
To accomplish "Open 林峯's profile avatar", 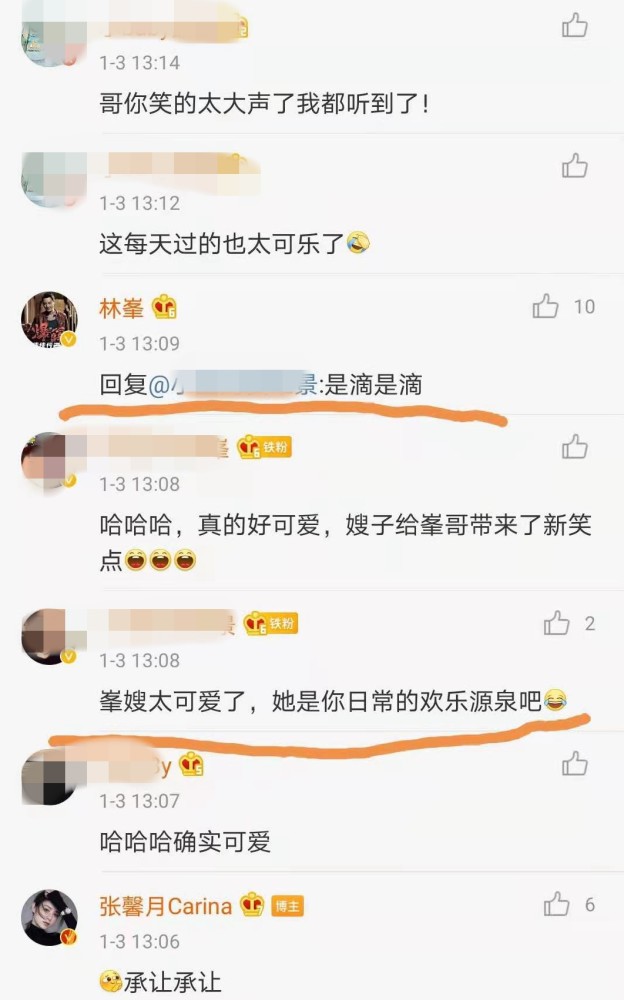I will [x=49, y=320].
